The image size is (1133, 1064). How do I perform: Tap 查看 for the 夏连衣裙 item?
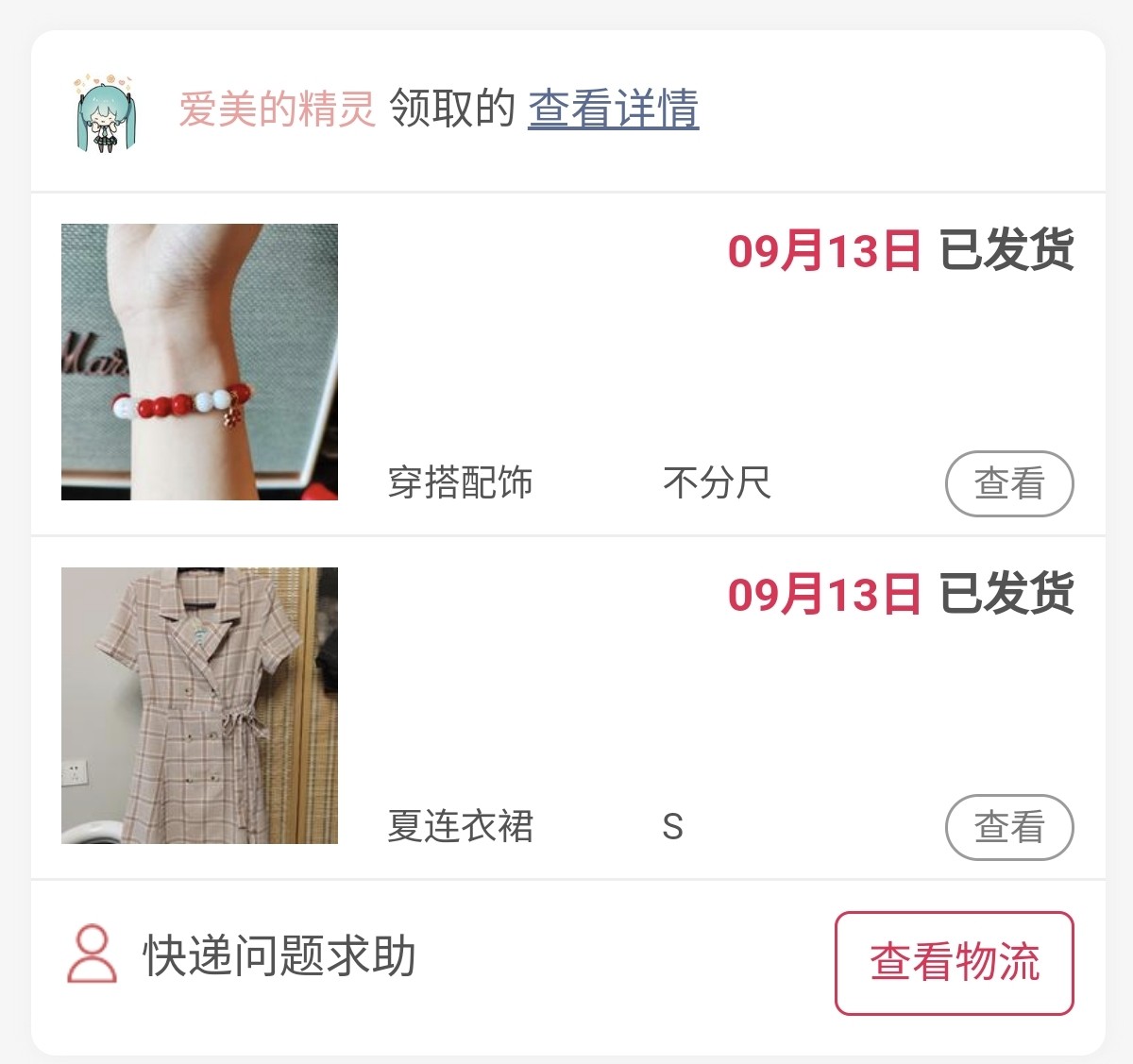tap(1008, 828)
